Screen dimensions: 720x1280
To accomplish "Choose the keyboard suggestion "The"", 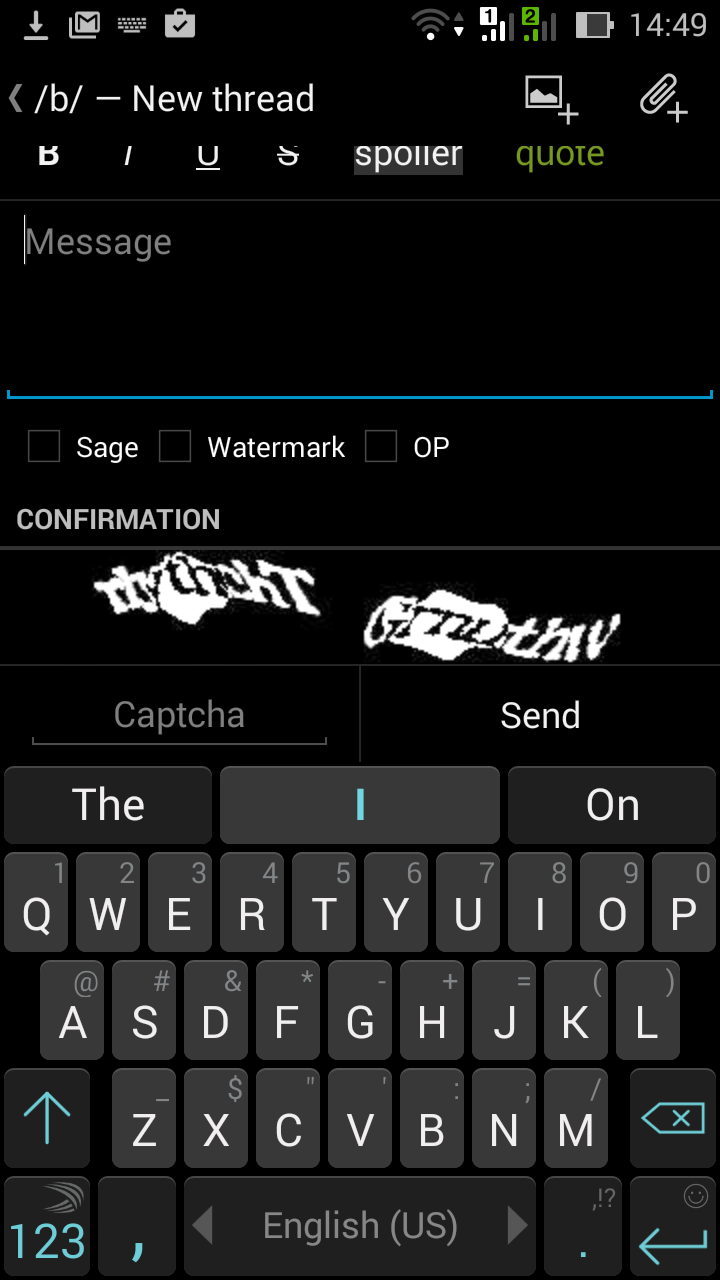I will pos(108,805).
